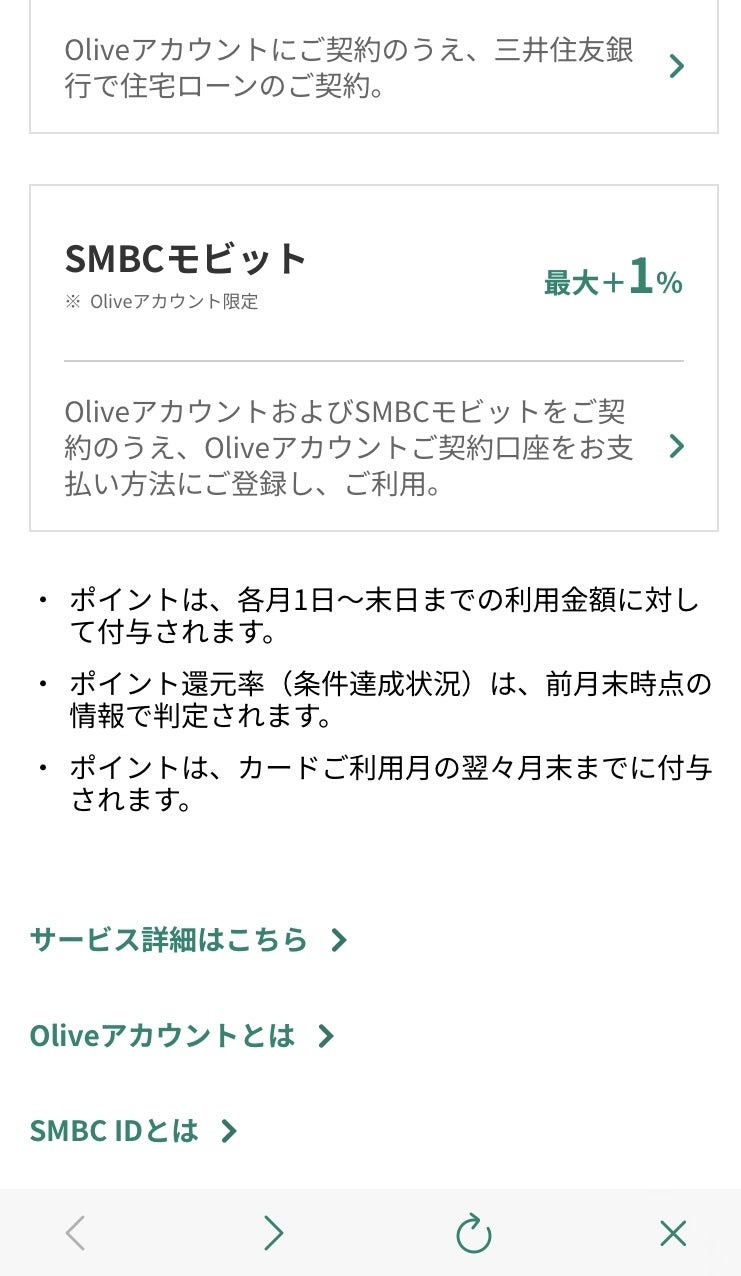741x1276 pixels.
Task: Open the housing loan condition card
Action: (x=372, y=67)
